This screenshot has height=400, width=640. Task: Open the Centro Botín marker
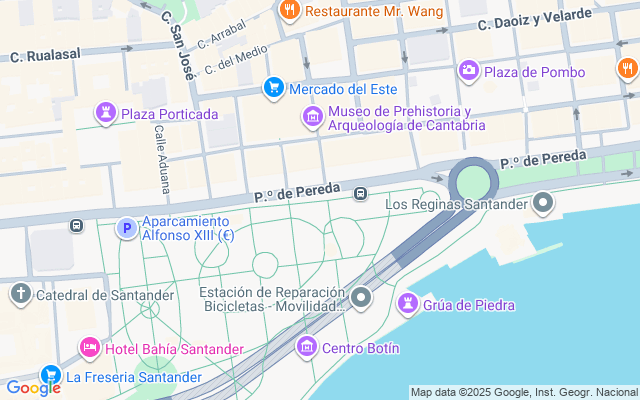coord(306,347)
